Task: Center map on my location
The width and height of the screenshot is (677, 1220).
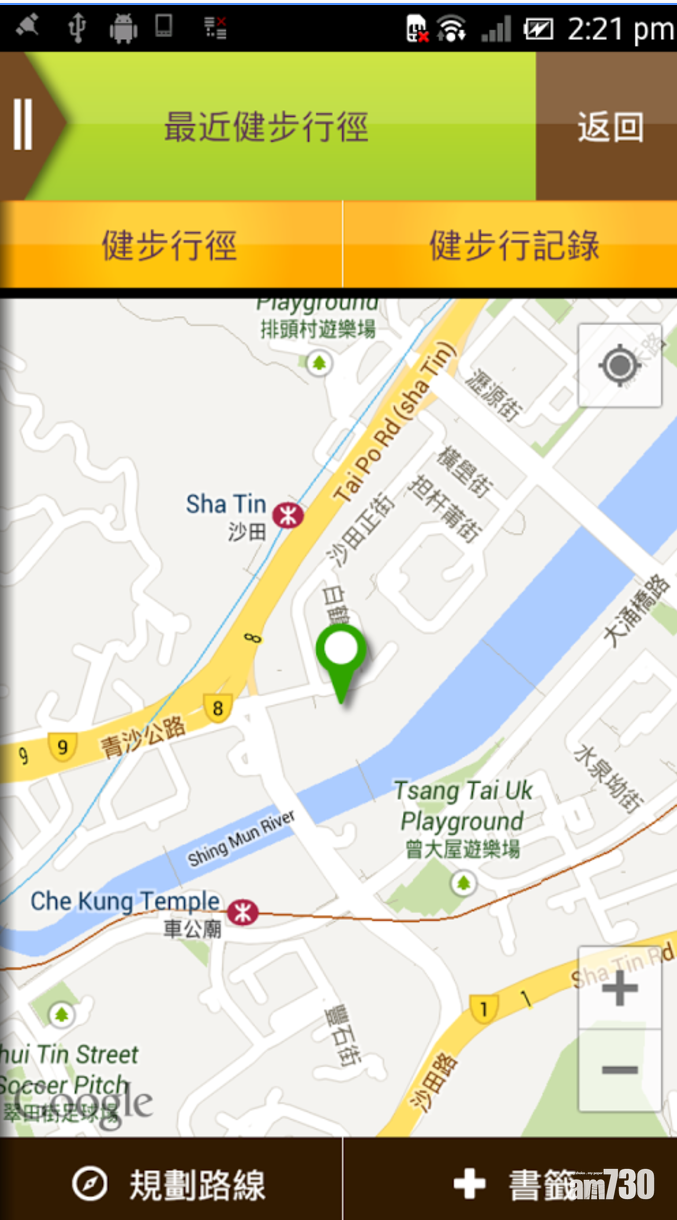Action: coord(619,366)
